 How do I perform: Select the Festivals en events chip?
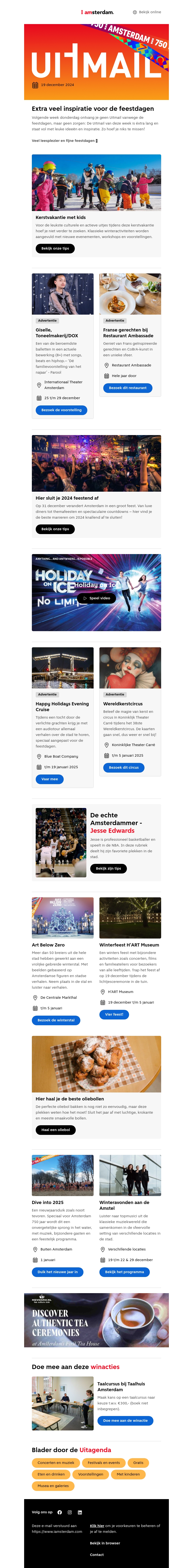click(x=103, y=1463)
